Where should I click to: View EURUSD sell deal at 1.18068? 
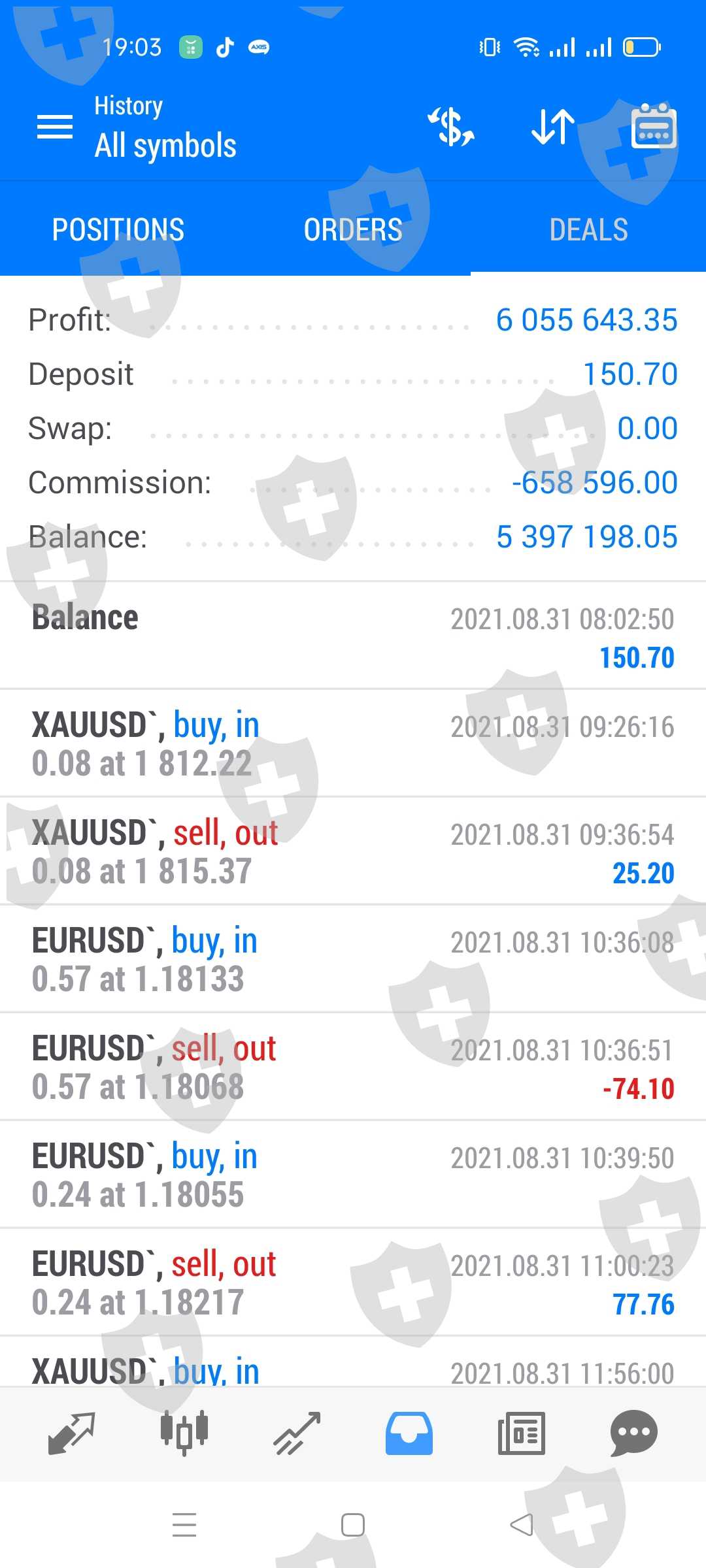pos(353,1067)
